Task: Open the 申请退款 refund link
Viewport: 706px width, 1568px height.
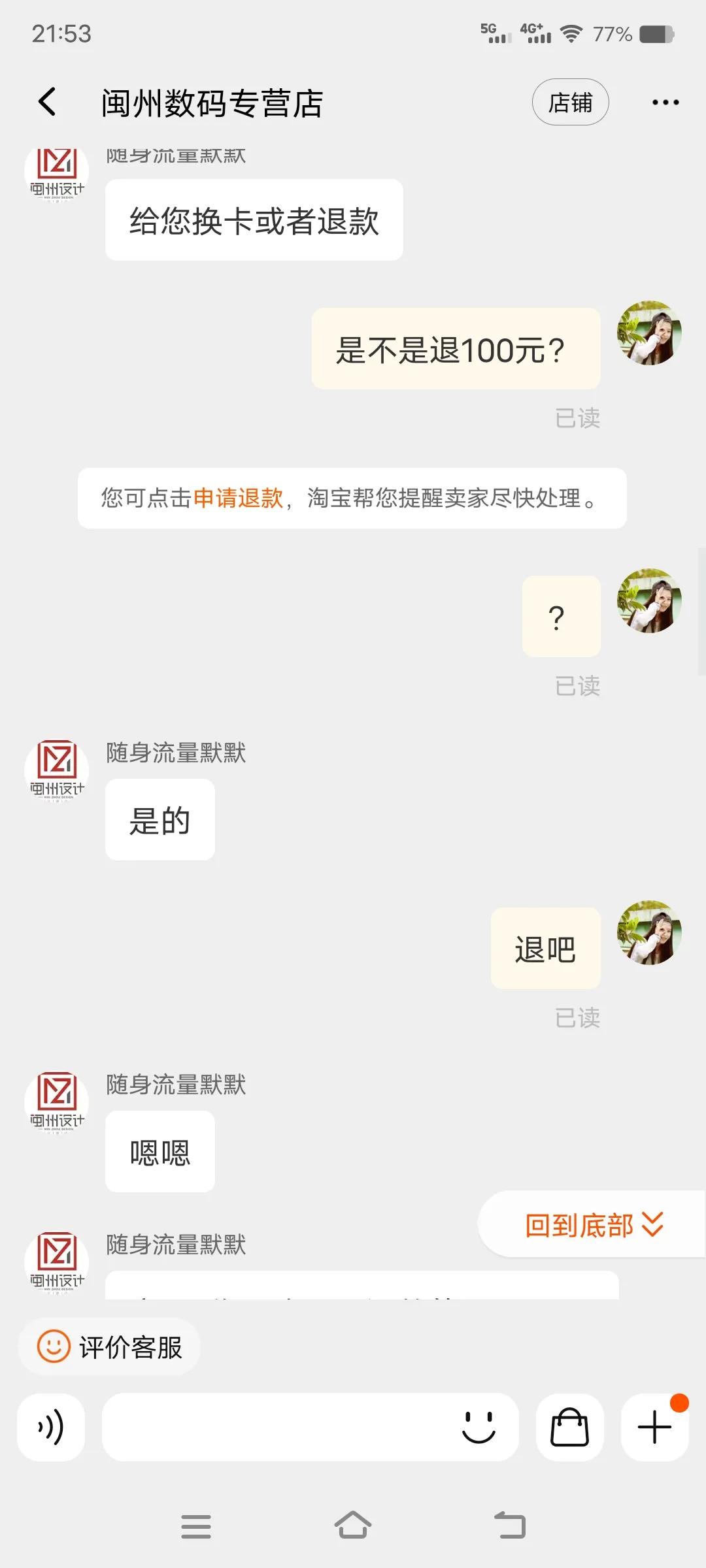Action: (238, 498)
